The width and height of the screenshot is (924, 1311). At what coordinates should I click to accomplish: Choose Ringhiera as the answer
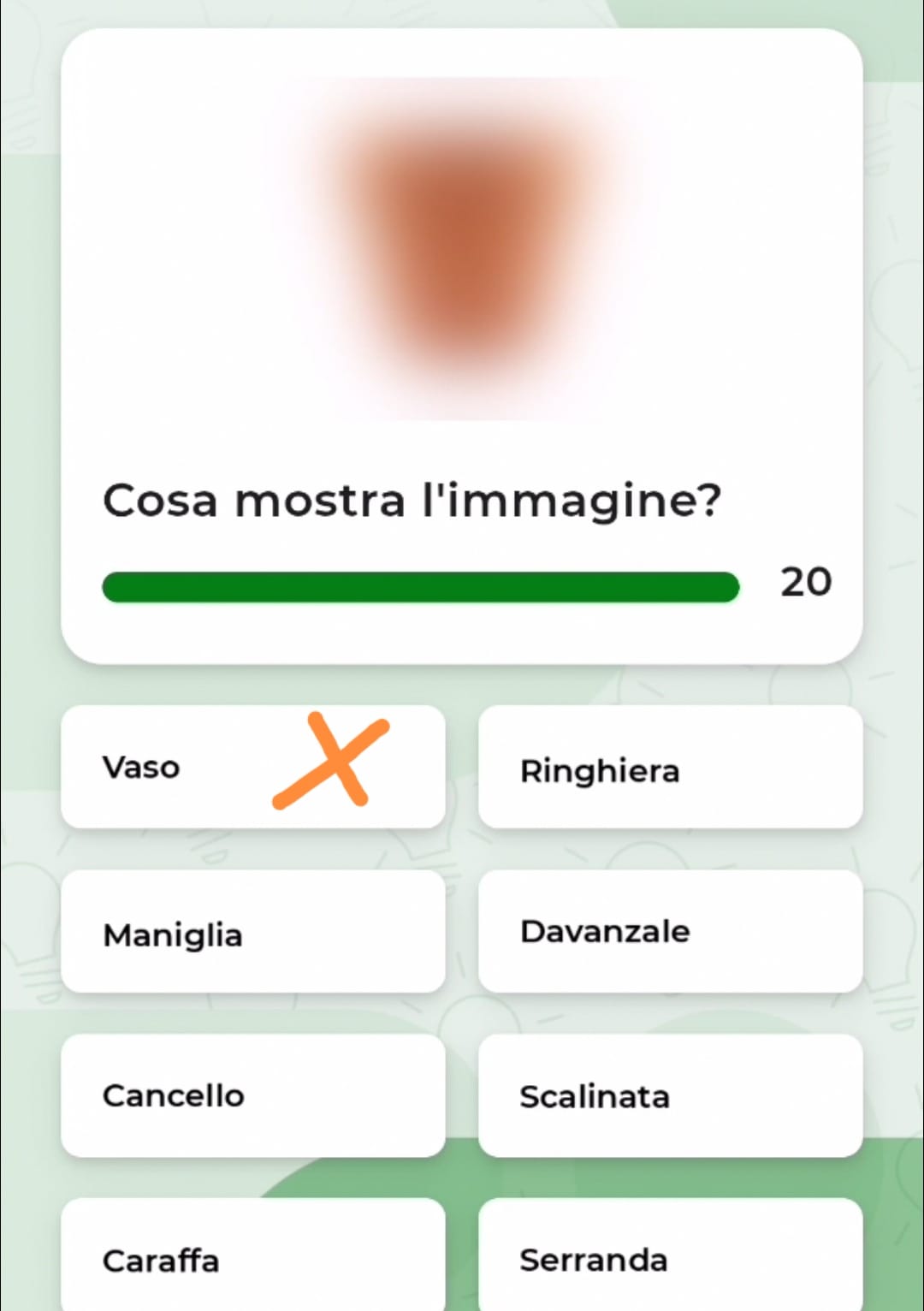click(670, 767)
